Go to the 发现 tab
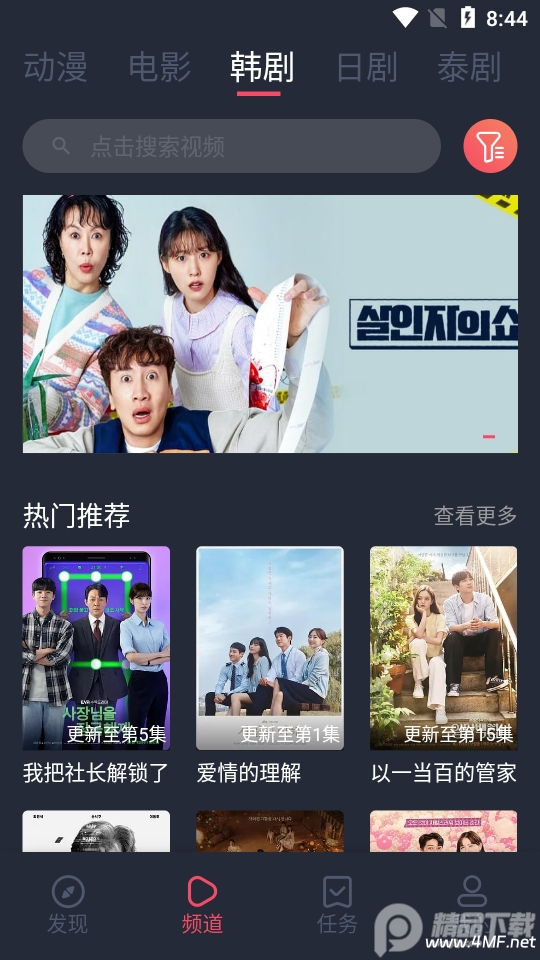 [67, 904]
